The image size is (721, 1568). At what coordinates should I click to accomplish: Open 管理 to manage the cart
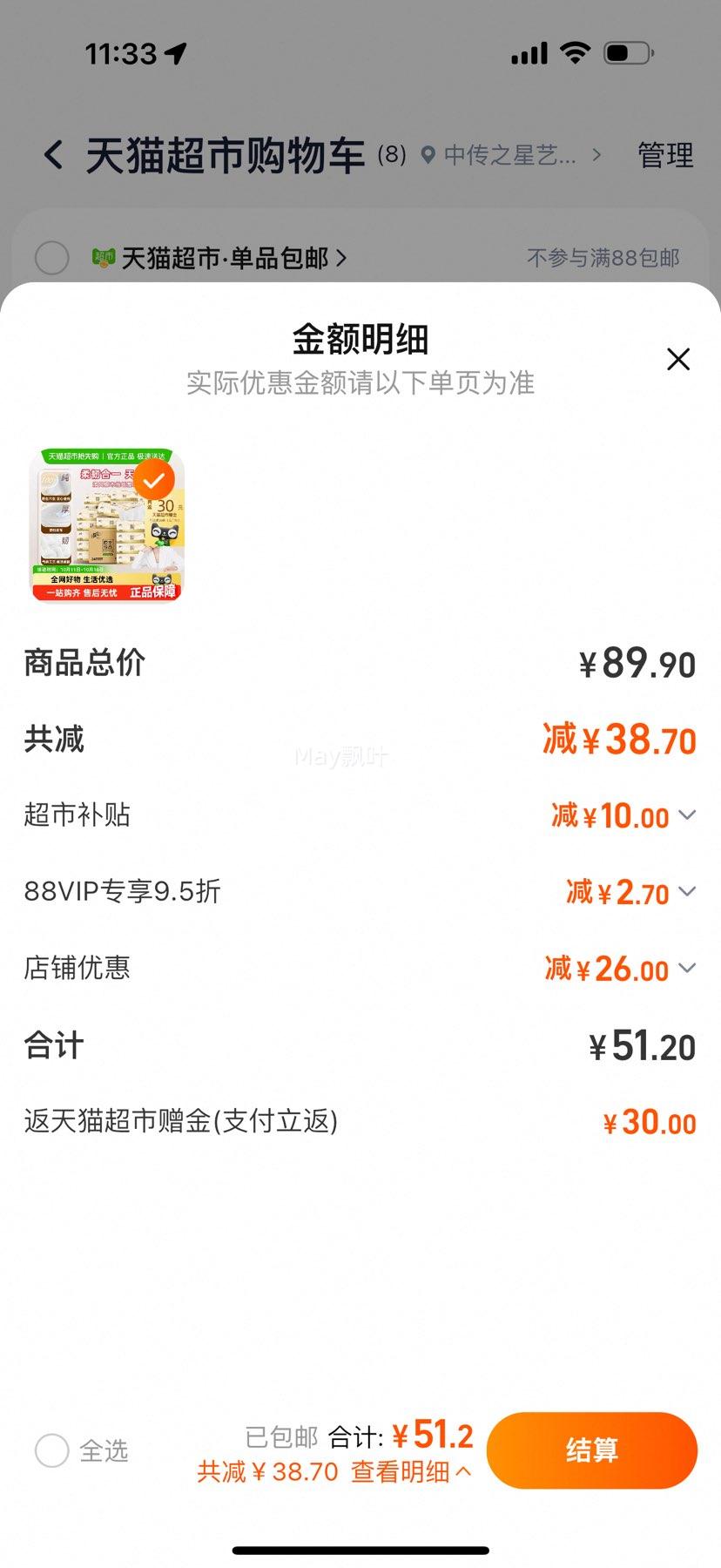click(x=665, y=156)
